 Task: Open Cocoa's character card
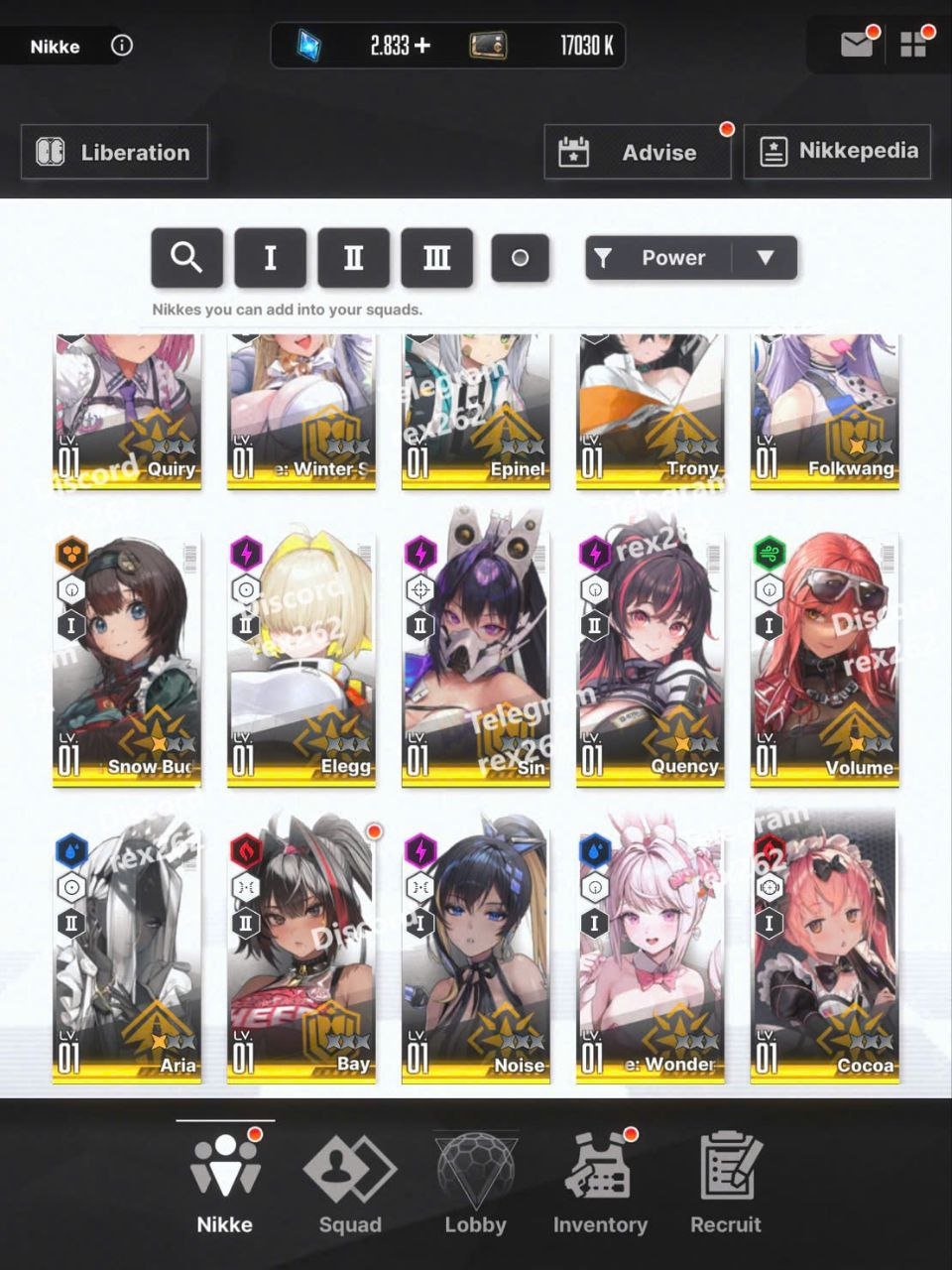click(x=825, y=952)
